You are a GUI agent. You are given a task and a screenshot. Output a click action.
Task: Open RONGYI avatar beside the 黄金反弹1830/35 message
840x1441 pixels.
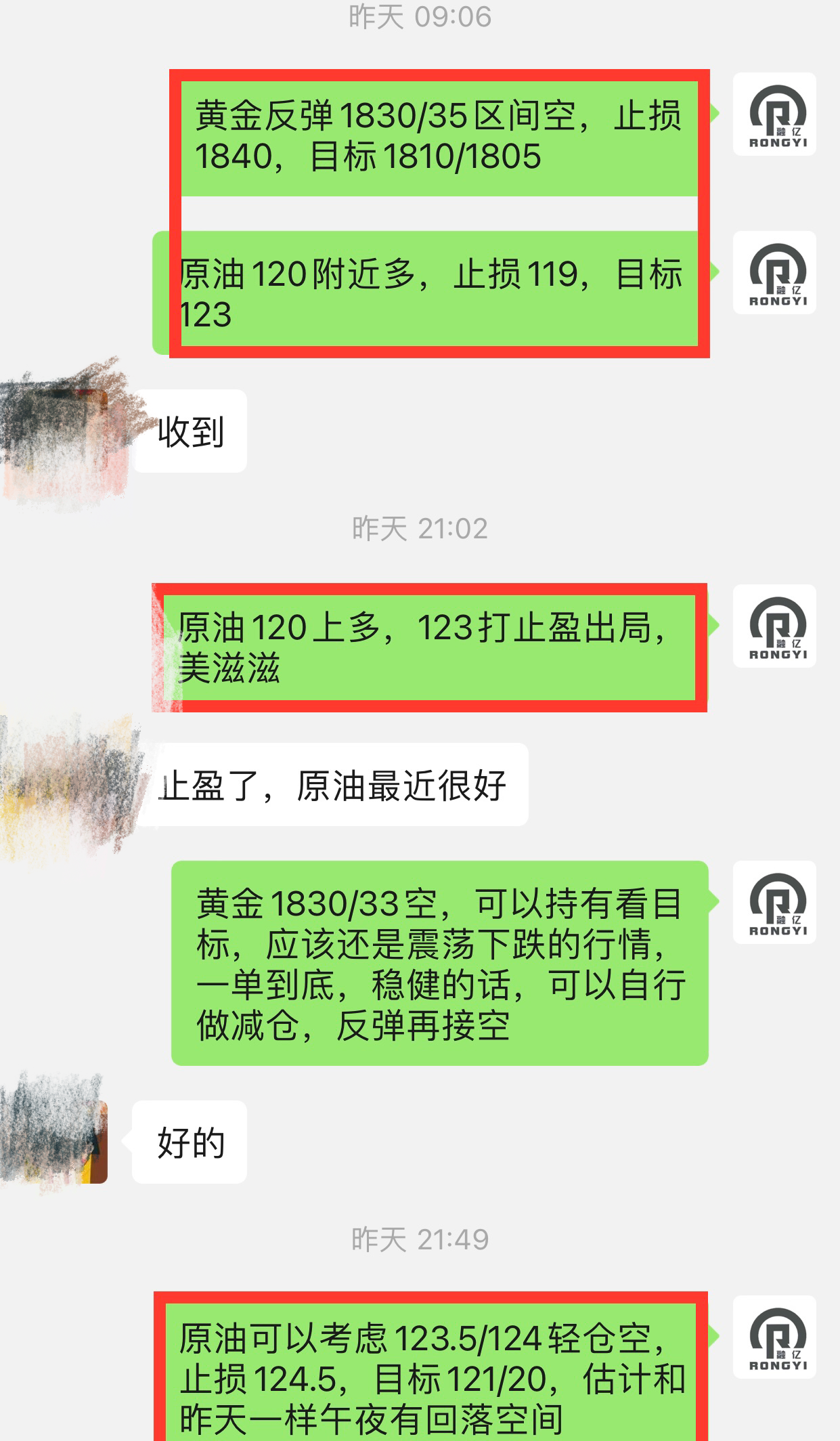[x=774, y=114]
